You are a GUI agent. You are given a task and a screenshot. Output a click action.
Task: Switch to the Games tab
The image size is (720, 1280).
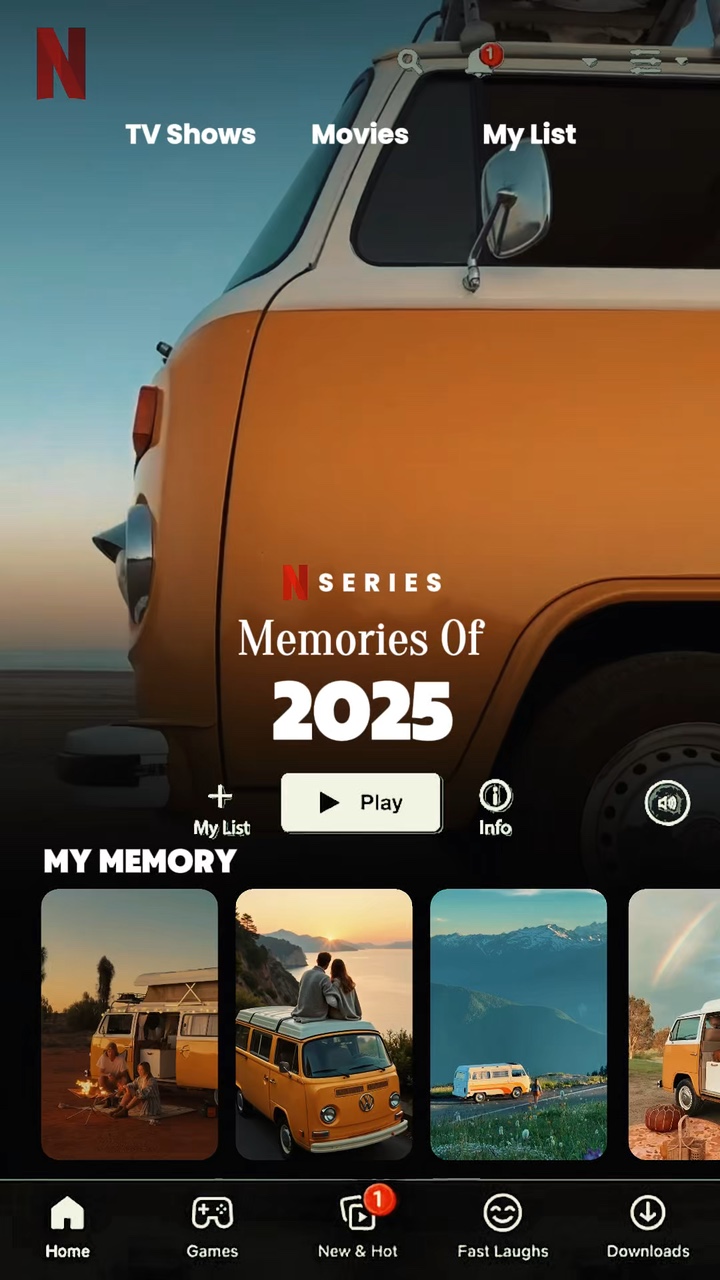pos(212,1228)
